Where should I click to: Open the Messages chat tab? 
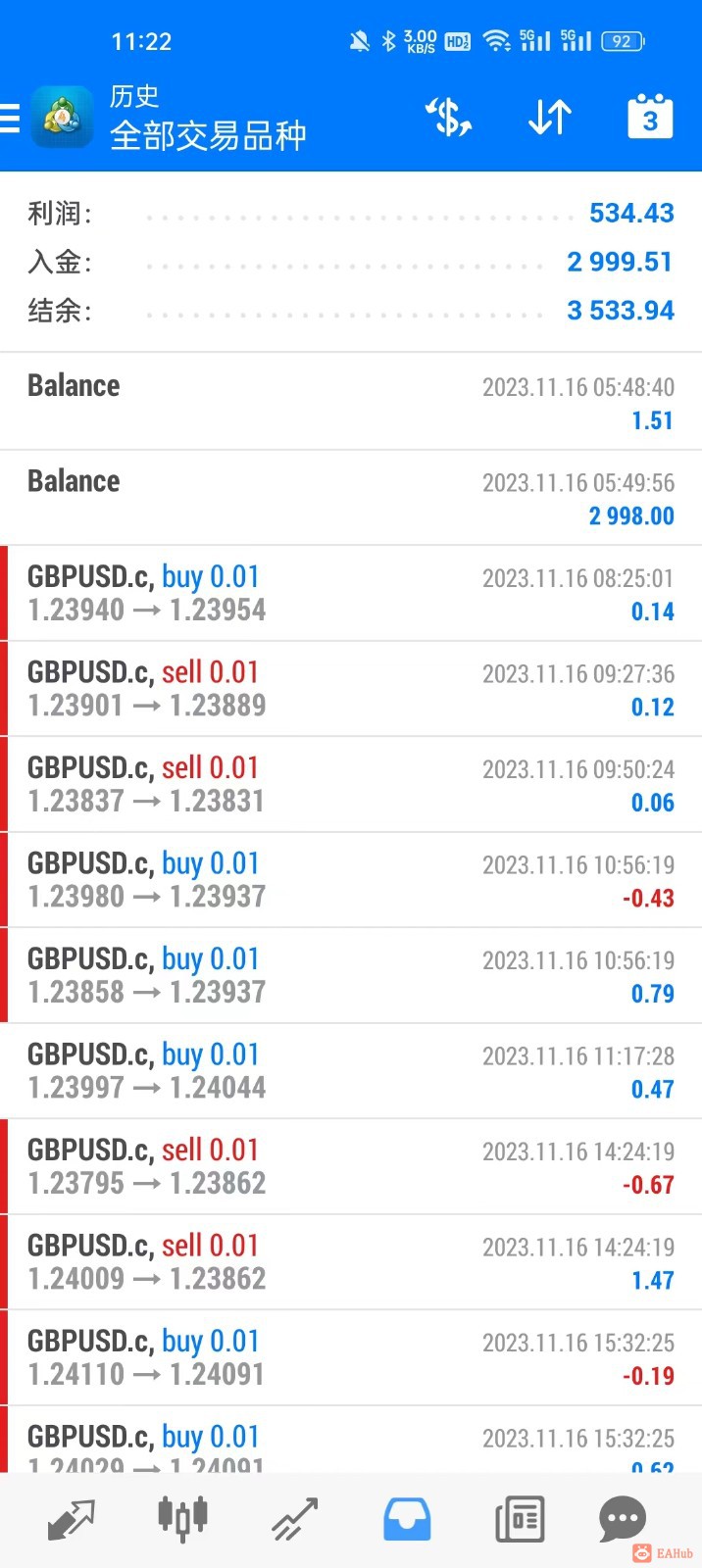pyautogui.click(x=622, y=1519)
